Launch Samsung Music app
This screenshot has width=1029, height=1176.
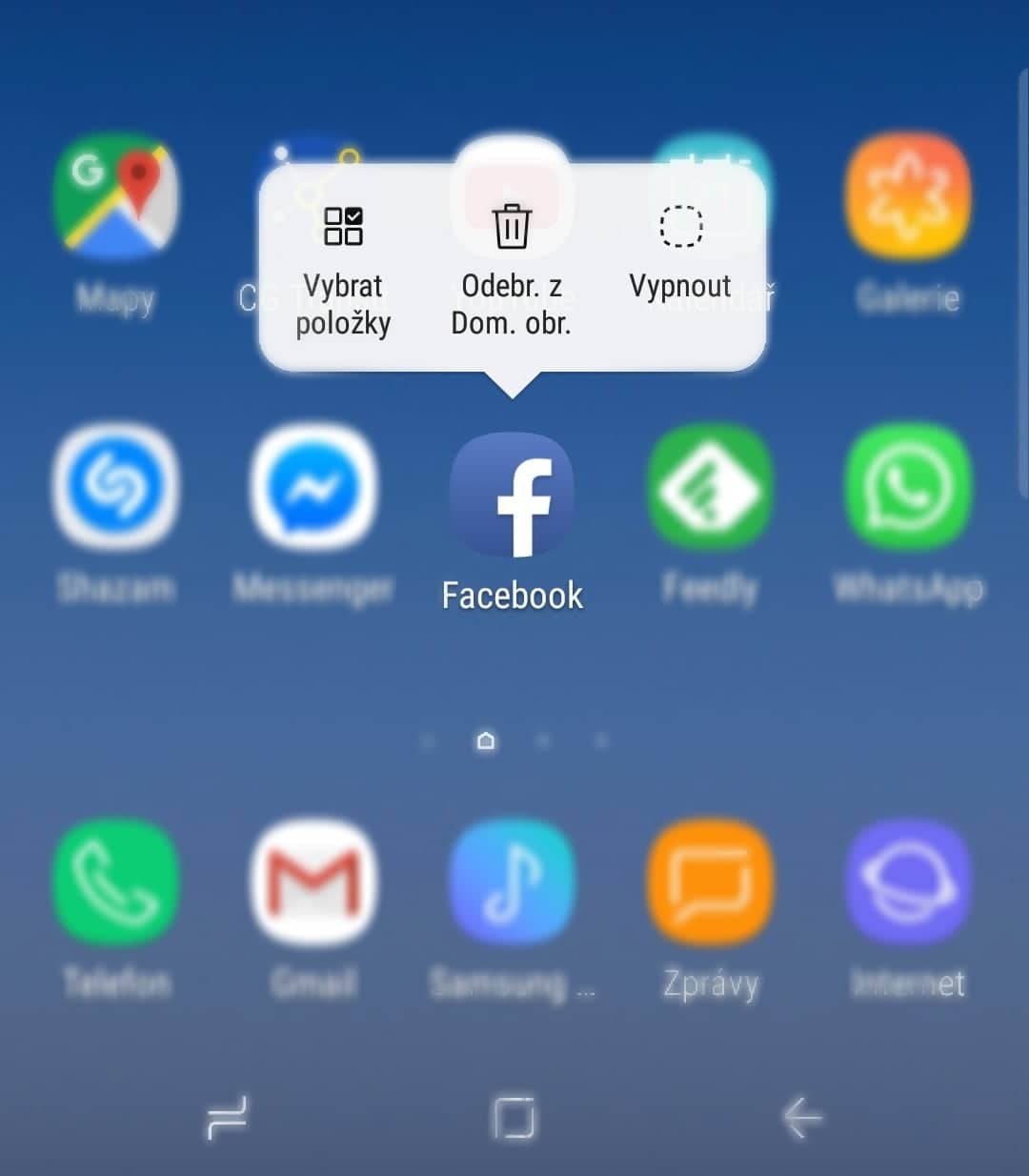click(x=512, y=882)
